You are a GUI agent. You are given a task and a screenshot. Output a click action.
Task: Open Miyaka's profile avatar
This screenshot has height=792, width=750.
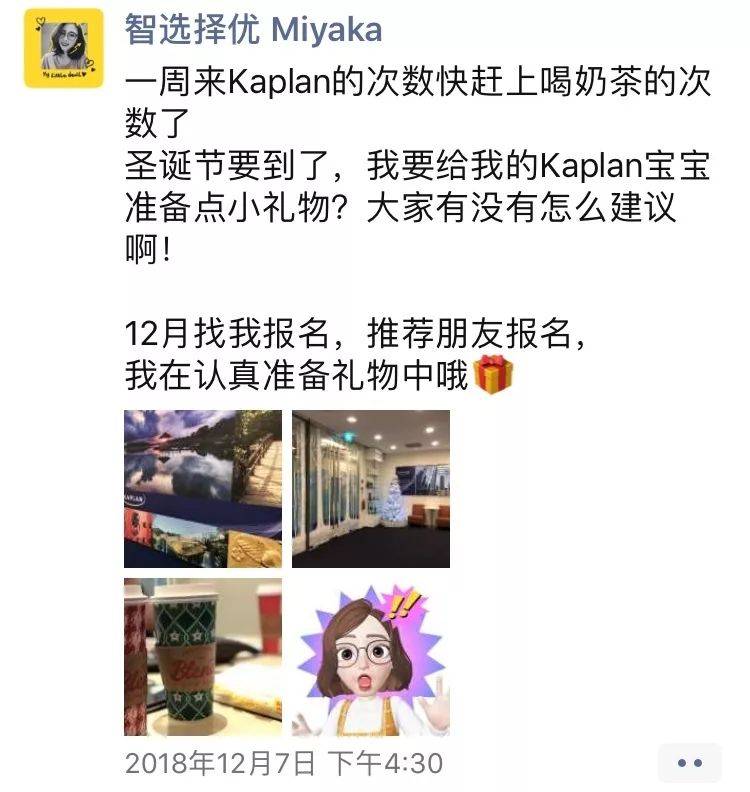[x=64, y=48]
